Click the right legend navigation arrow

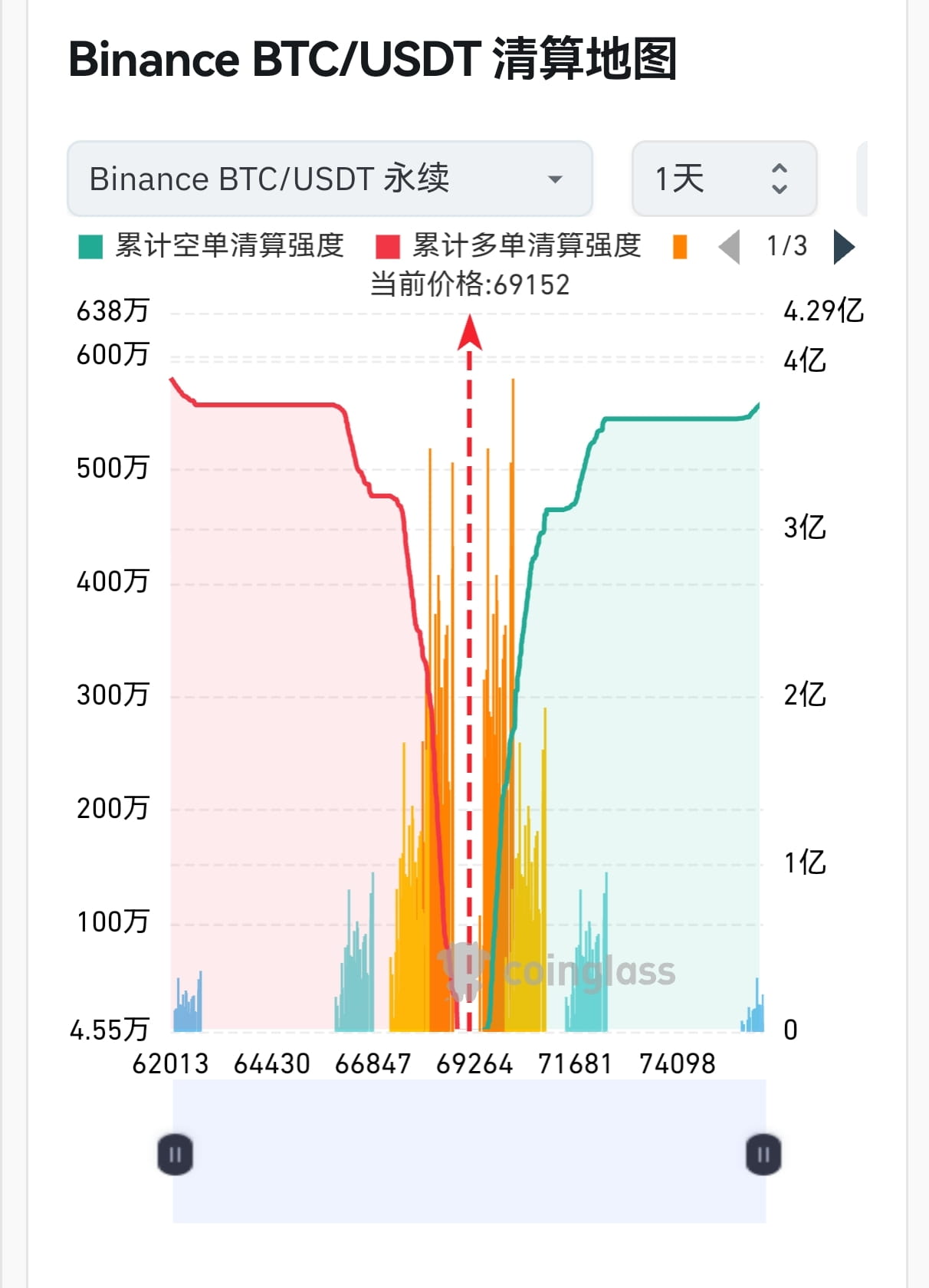(x=844, y=247)
